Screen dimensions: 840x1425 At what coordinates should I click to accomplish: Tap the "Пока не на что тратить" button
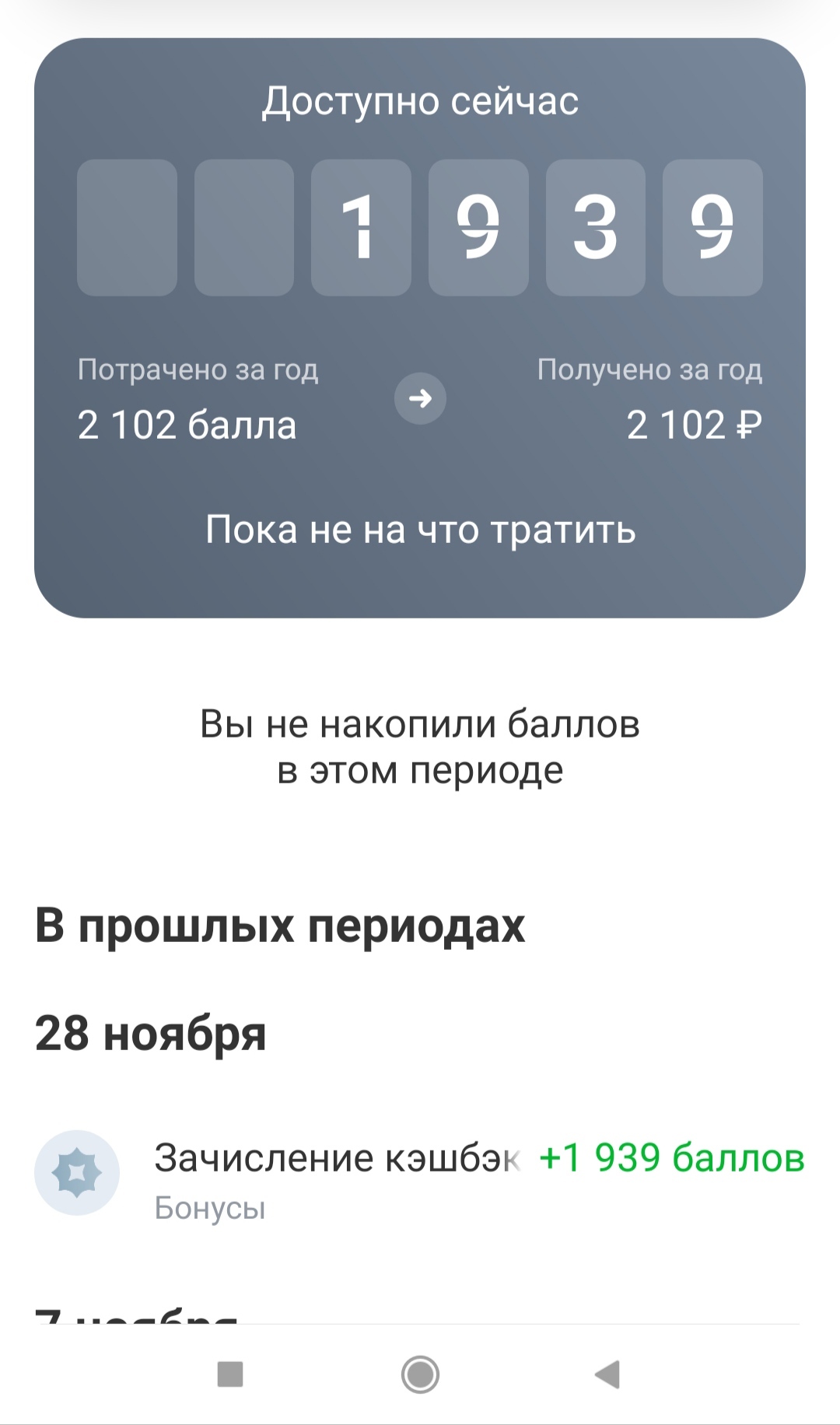(x=420, y=530)
